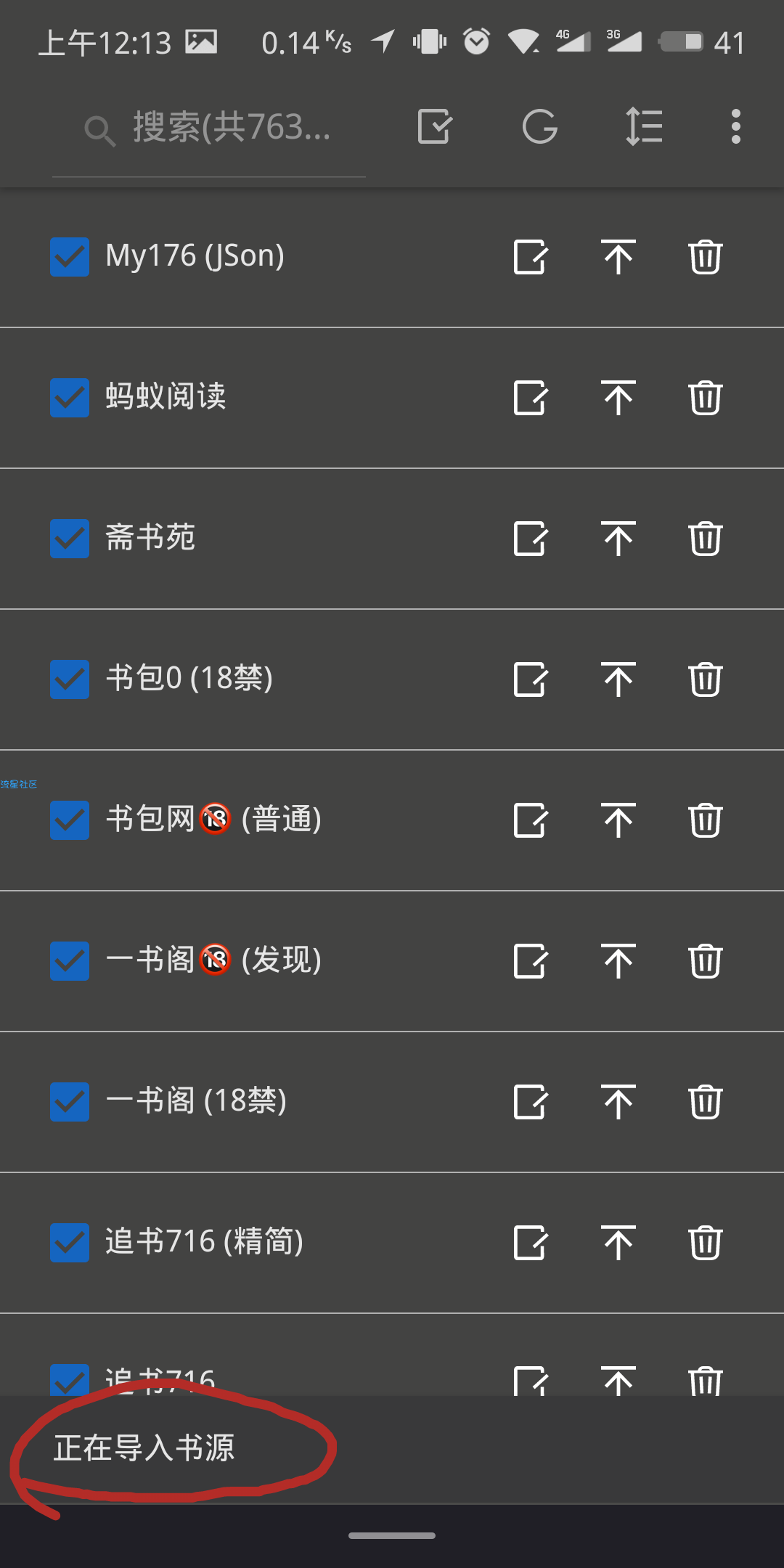
Task: Edit the 斋书苑 source
Action: click(x=531, y=539)
